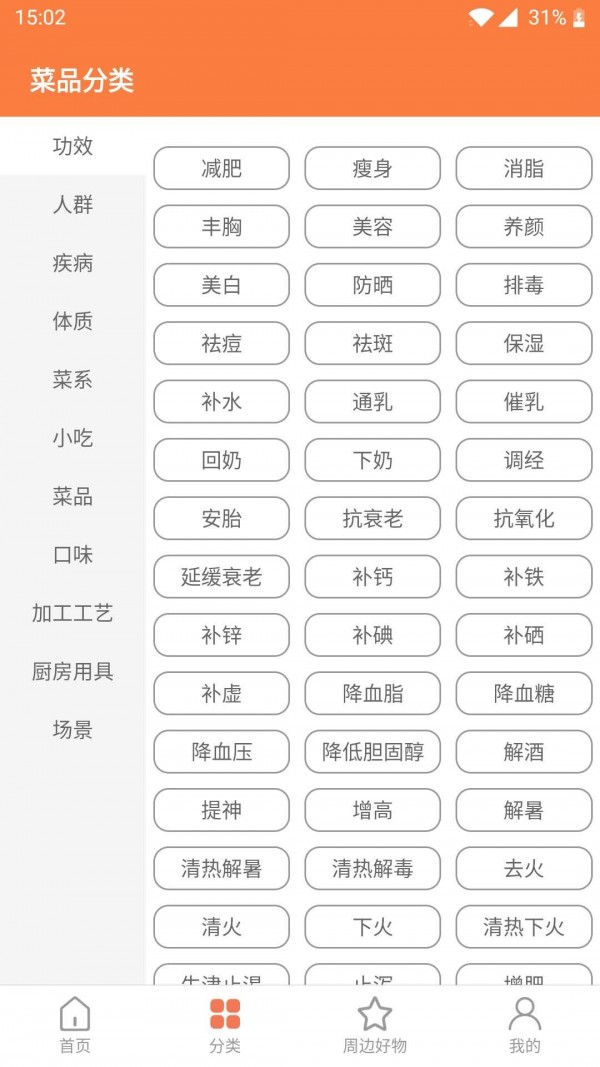Select the 人群 category
The width and height of the screenshot is (600, 1067).
73,205
